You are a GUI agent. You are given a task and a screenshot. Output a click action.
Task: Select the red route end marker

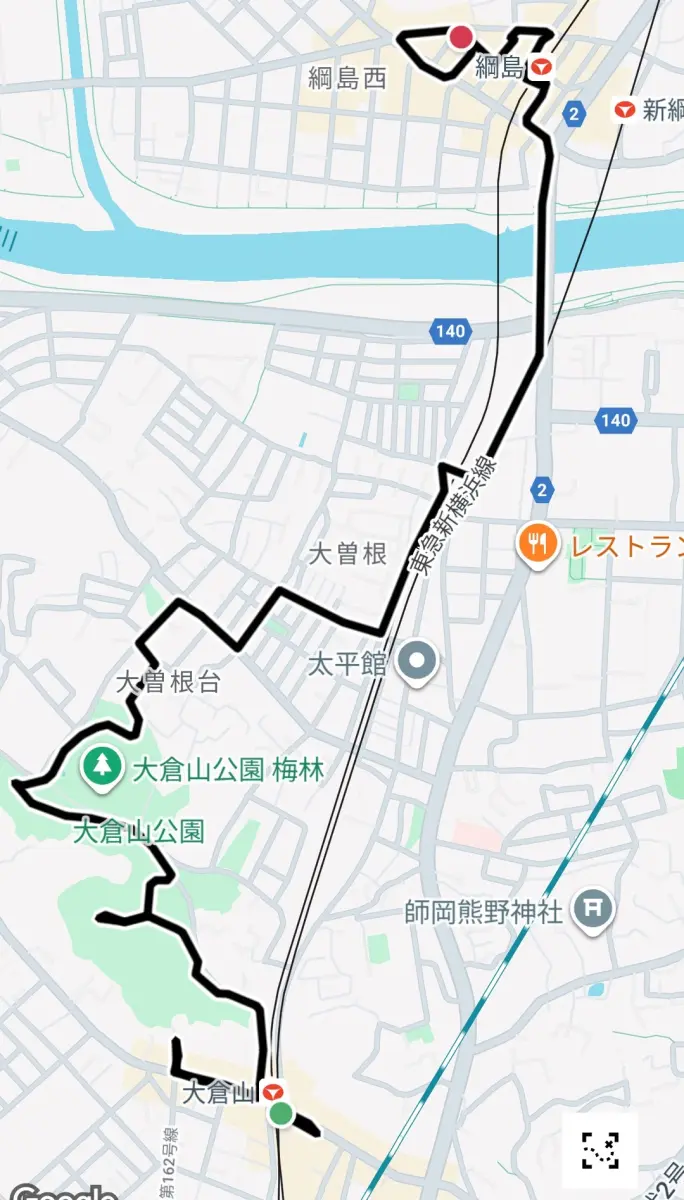[x=460, y=38]
